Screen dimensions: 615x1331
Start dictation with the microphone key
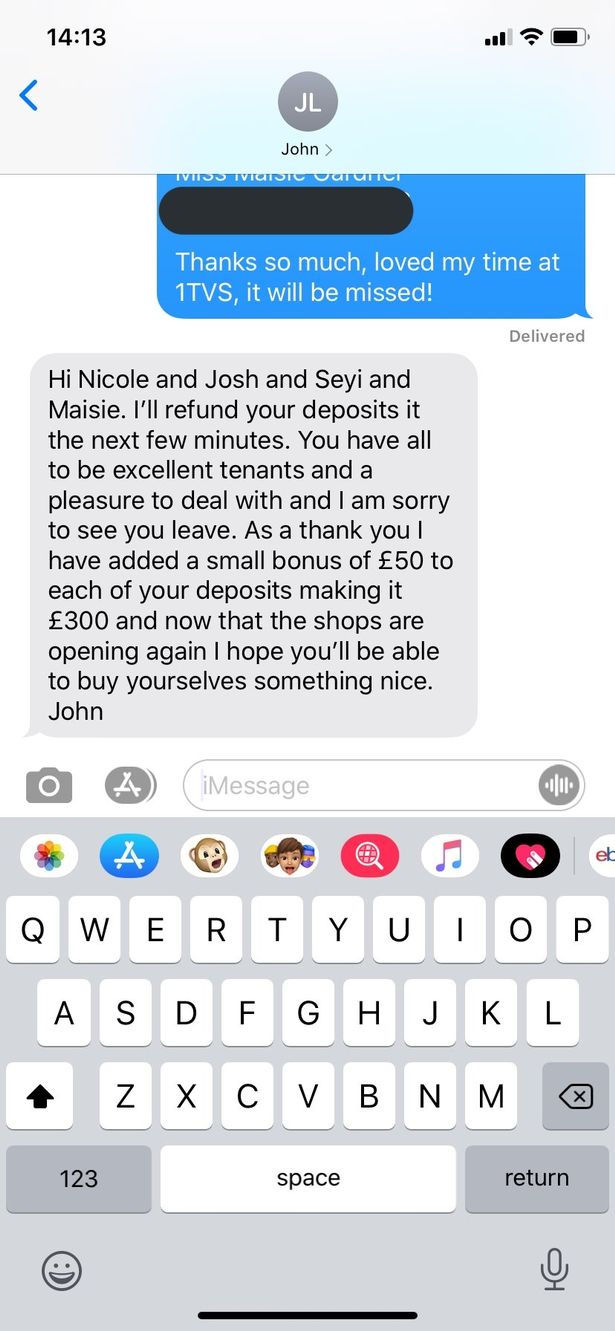554,1270
